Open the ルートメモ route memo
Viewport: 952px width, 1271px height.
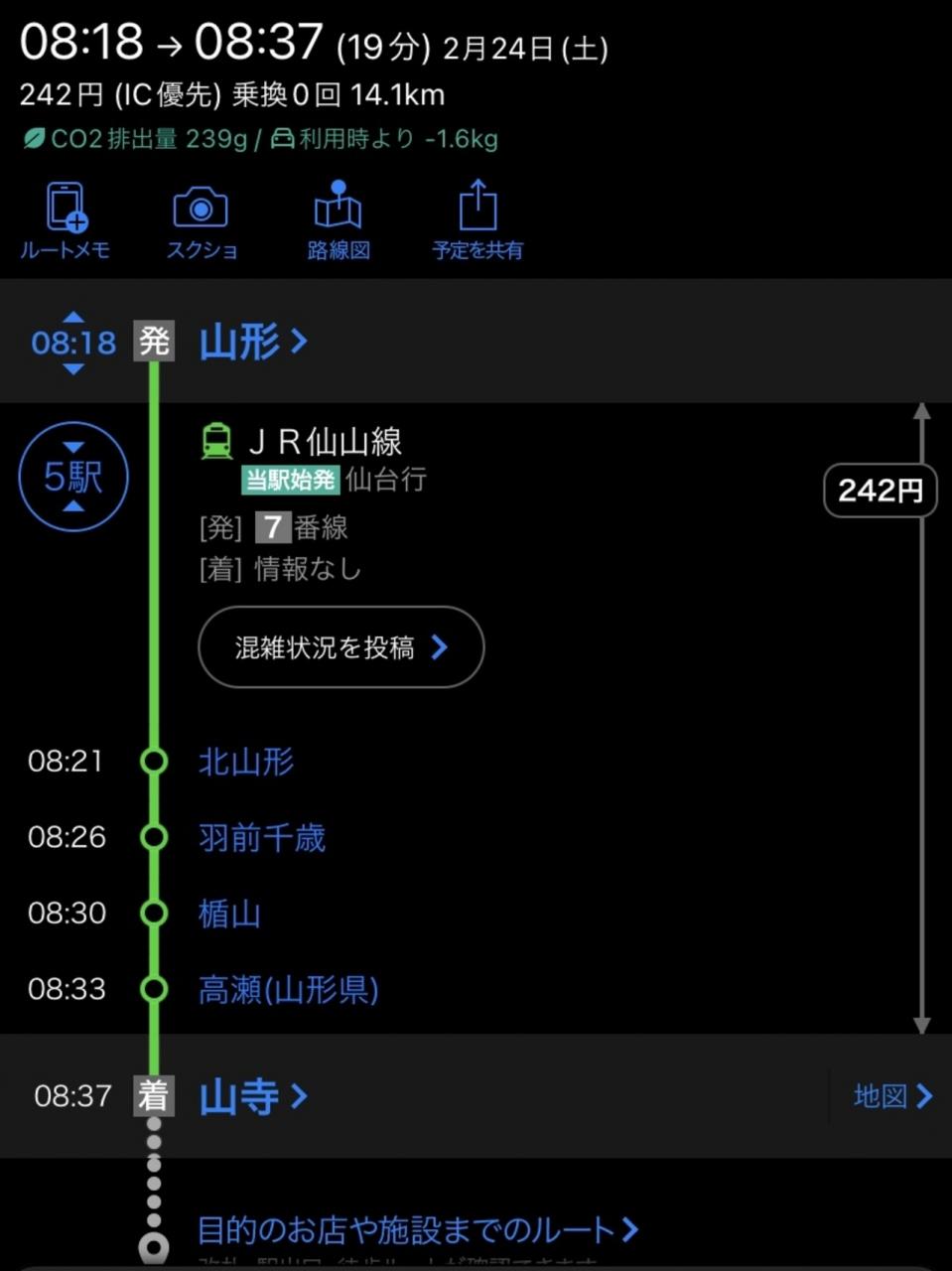[66, 220]
